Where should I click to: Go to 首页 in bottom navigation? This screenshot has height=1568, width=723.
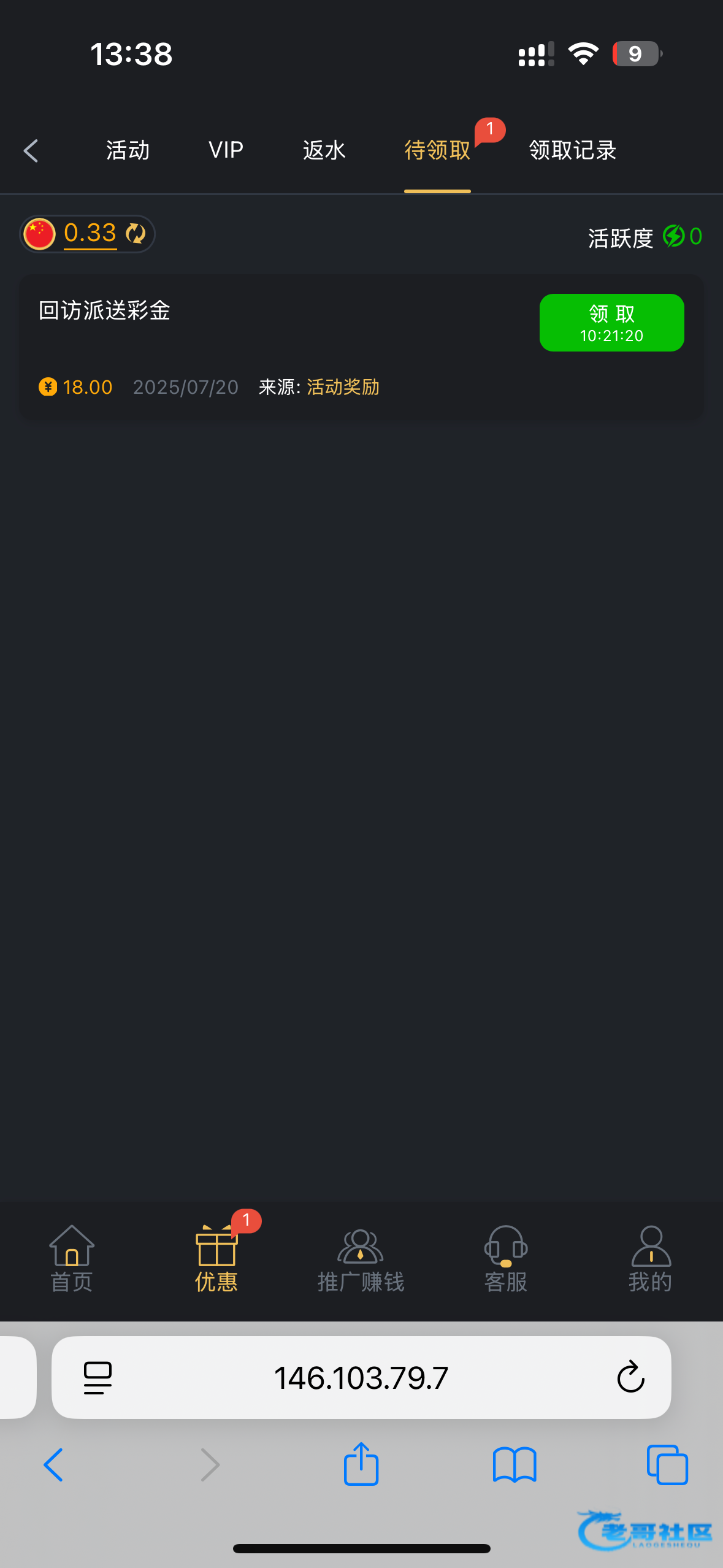pos(72,1259)
